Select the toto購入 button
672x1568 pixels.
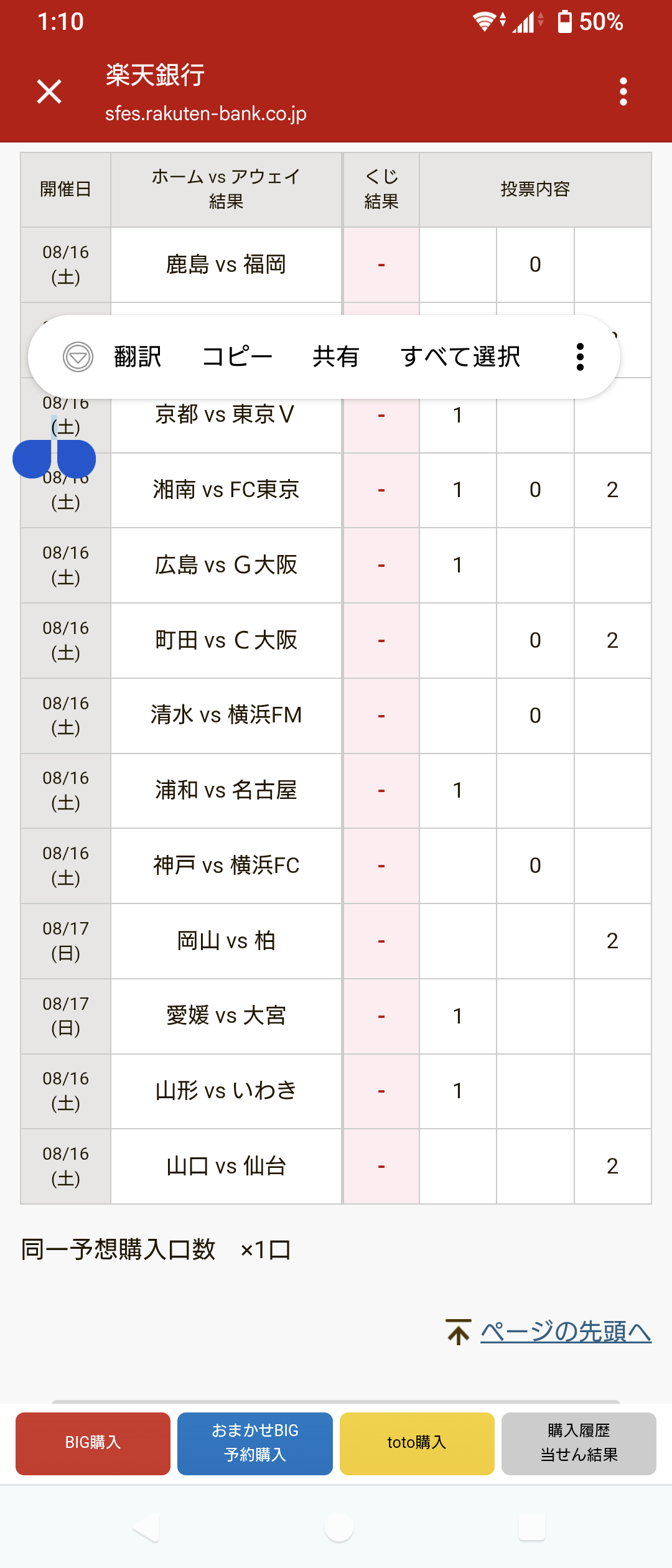coord(417,1443)
